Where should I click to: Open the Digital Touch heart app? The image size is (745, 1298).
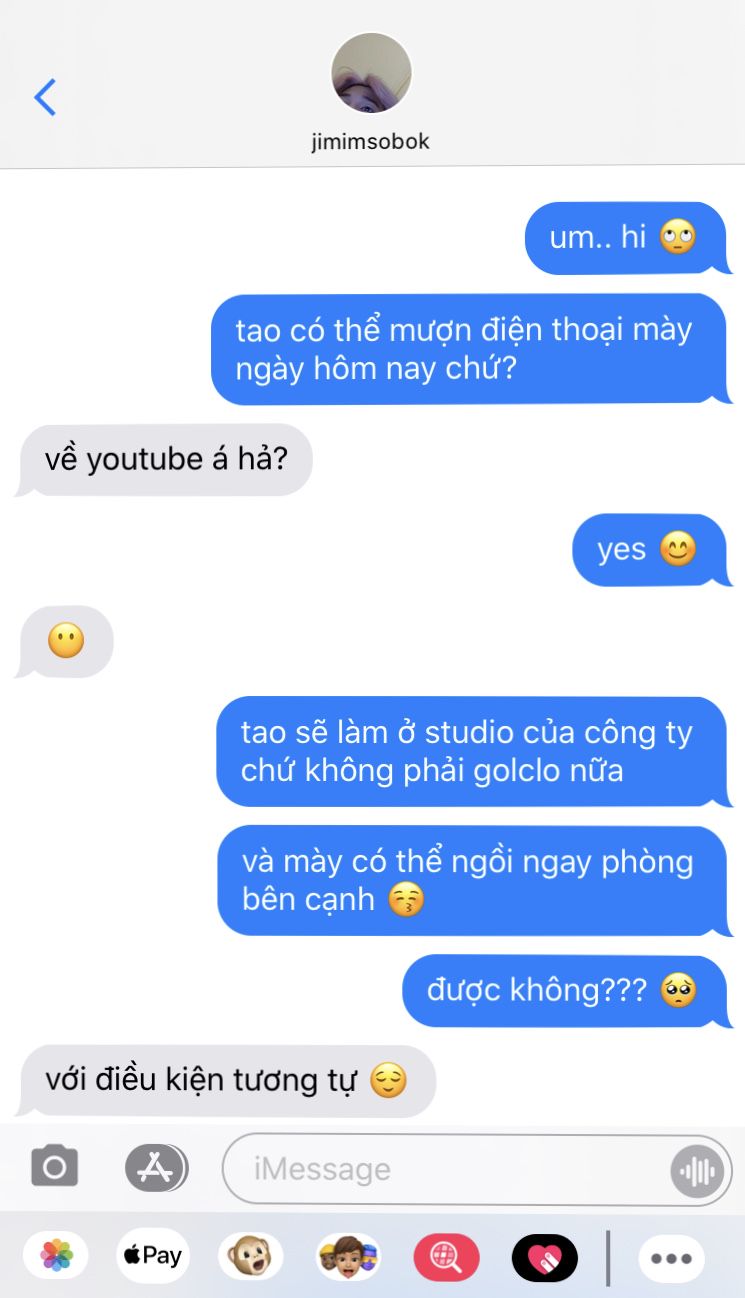pyautogui.click(x=544, y=1258)
